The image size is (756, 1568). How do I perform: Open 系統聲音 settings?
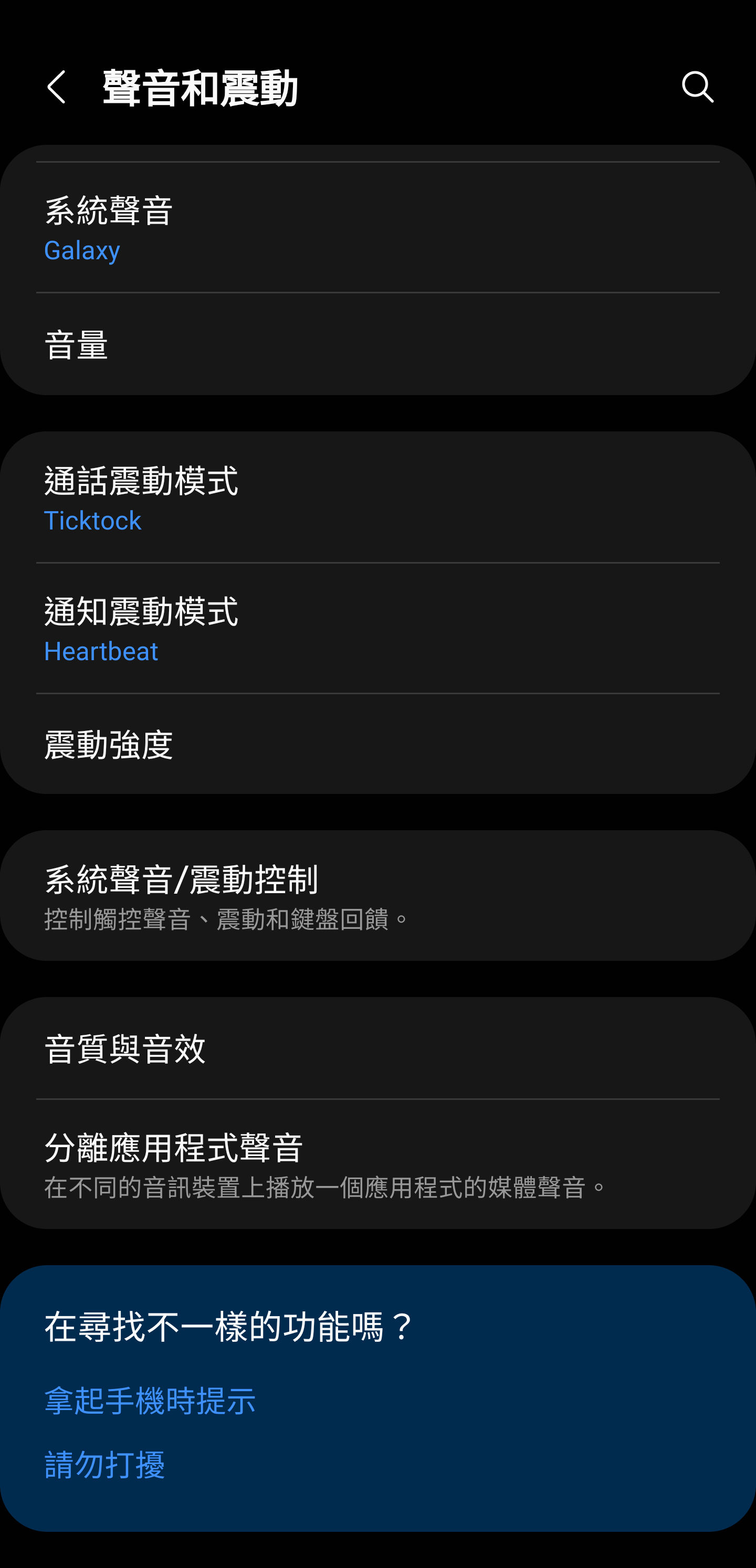377,228
